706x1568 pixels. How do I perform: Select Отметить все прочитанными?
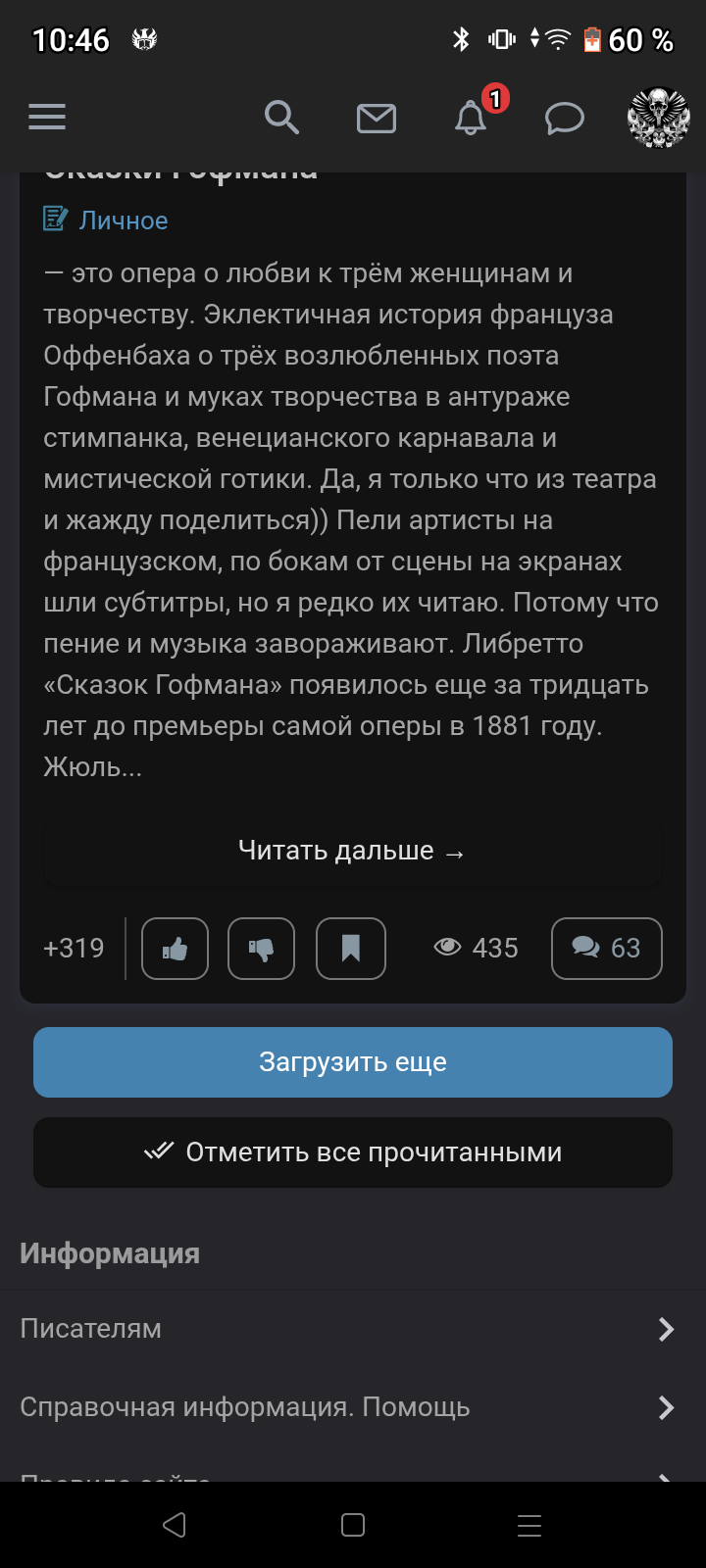(x=353, y=1152)
